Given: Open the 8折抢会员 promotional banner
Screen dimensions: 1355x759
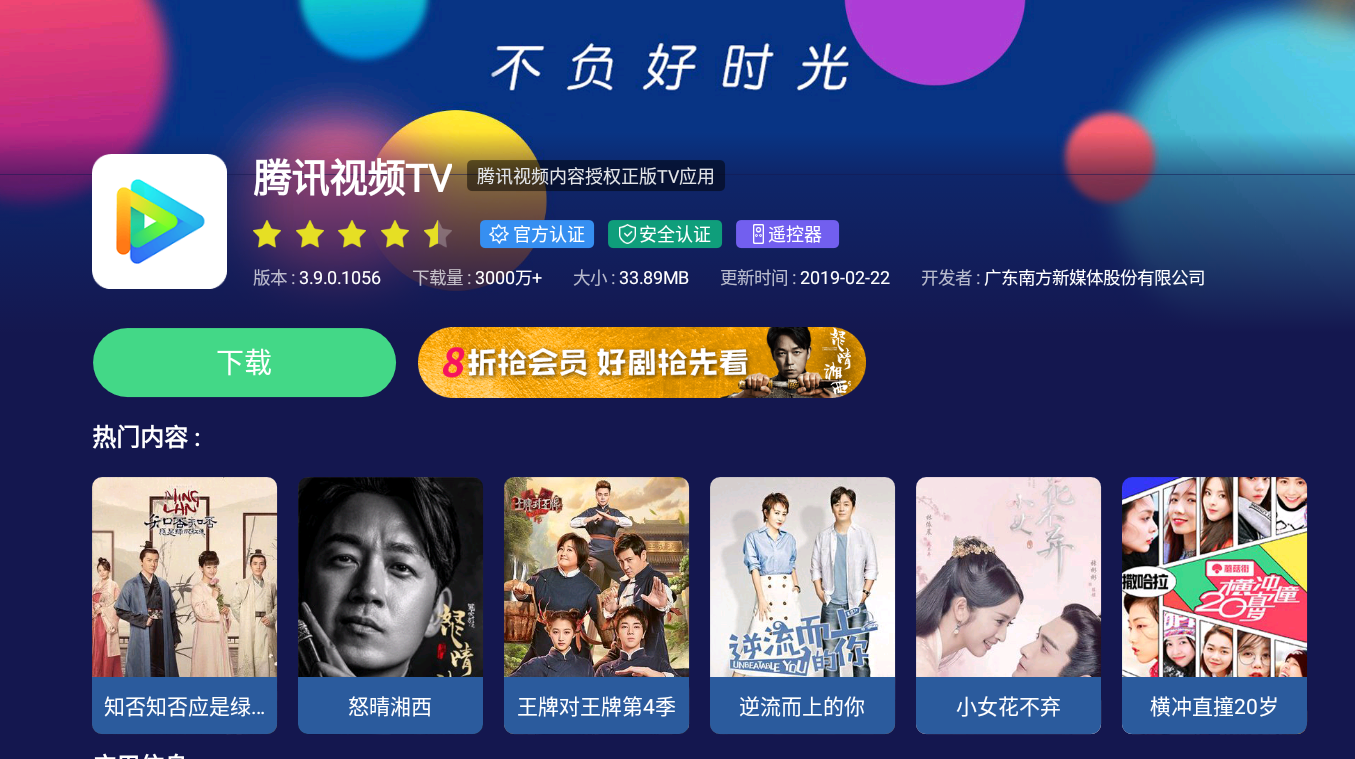Looking at the screenshot, I should pyautogui.click(x=641, y=362).
